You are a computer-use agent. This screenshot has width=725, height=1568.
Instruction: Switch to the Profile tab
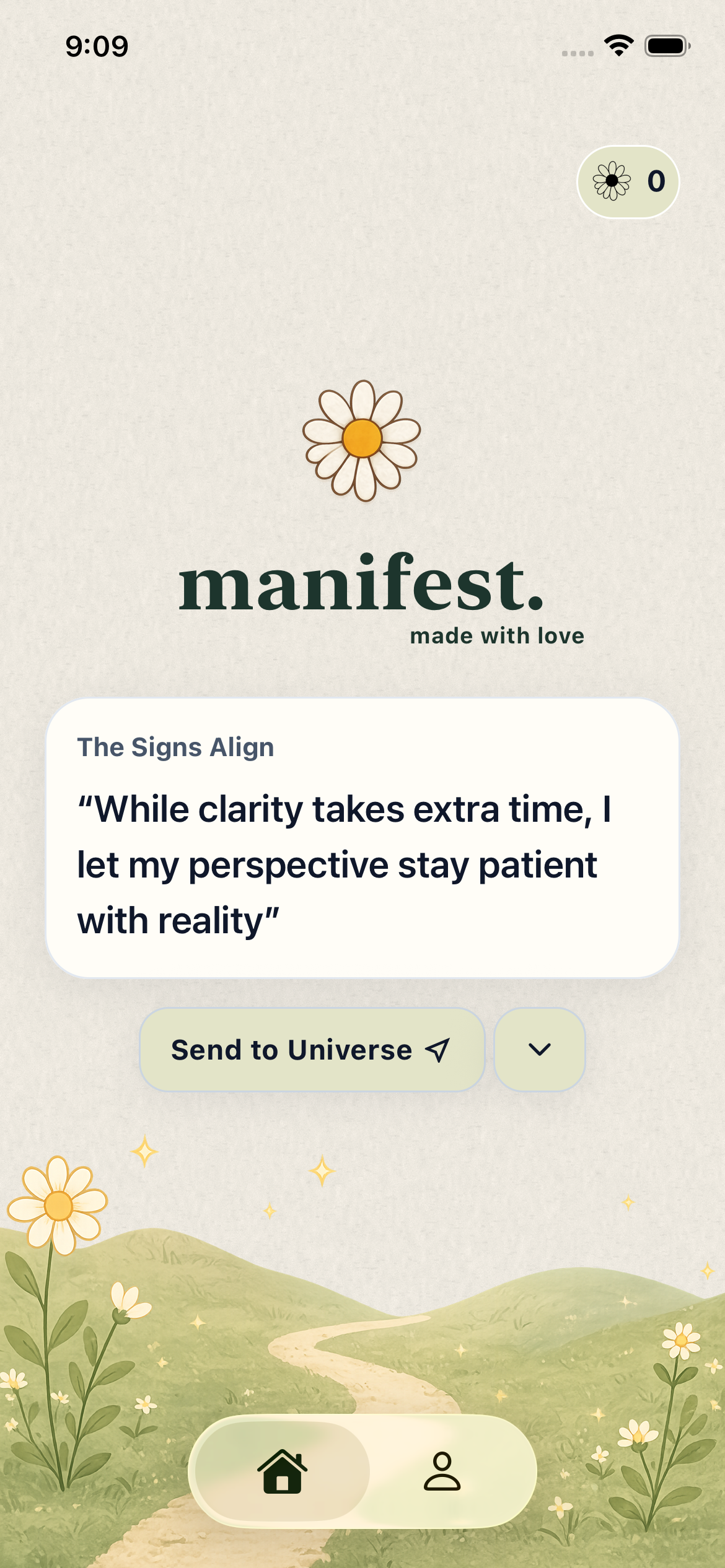pyautogui.click(x=442, y=1471)
